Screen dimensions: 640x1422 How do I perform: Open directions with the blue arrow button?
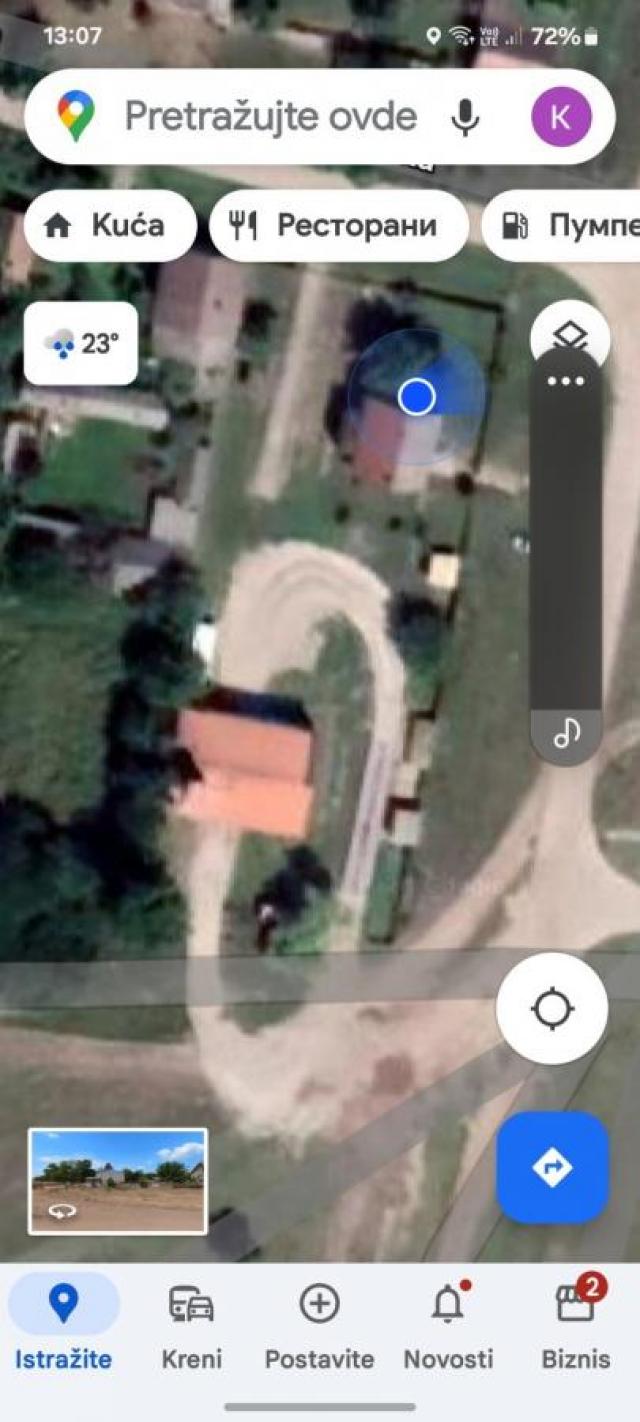[552, 1167]
